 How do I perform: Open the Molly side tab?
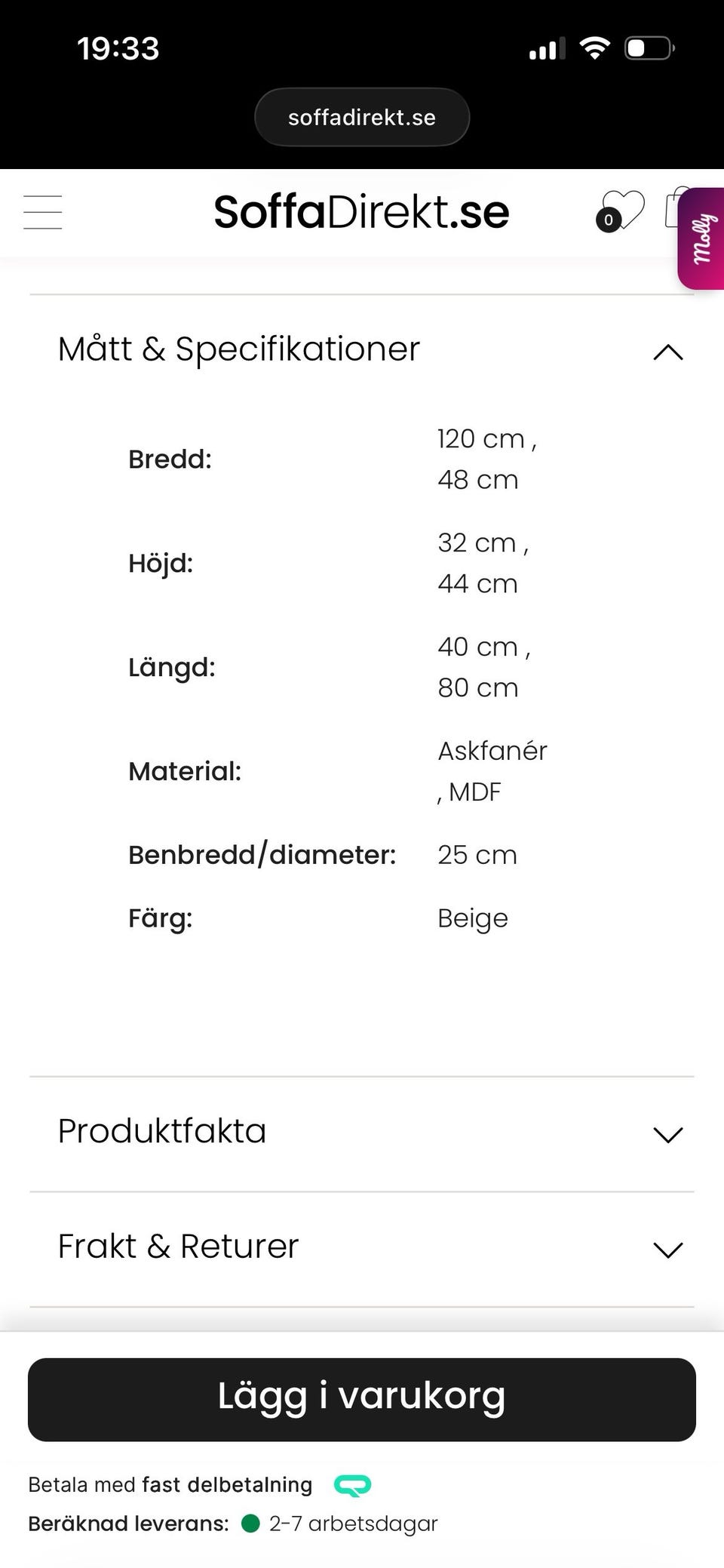(701, 238)
